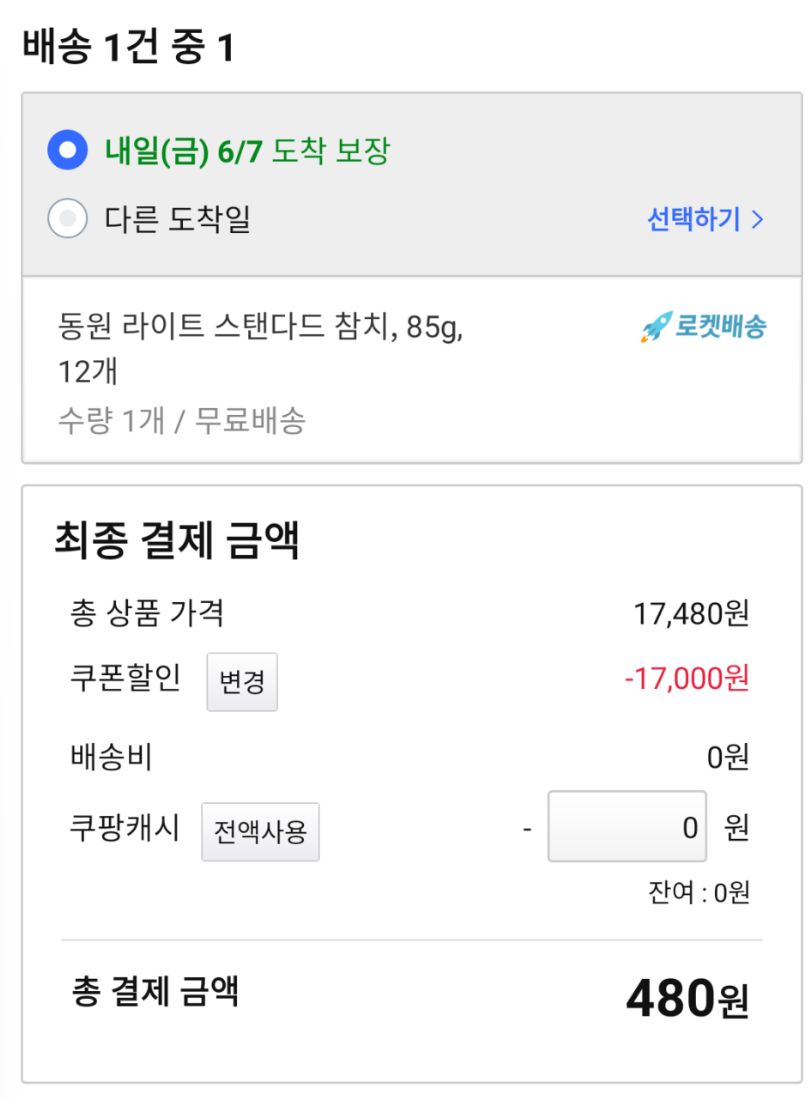Click the Coupang cash amount input field
This screenshot has width=811, height=1098.
626,827
